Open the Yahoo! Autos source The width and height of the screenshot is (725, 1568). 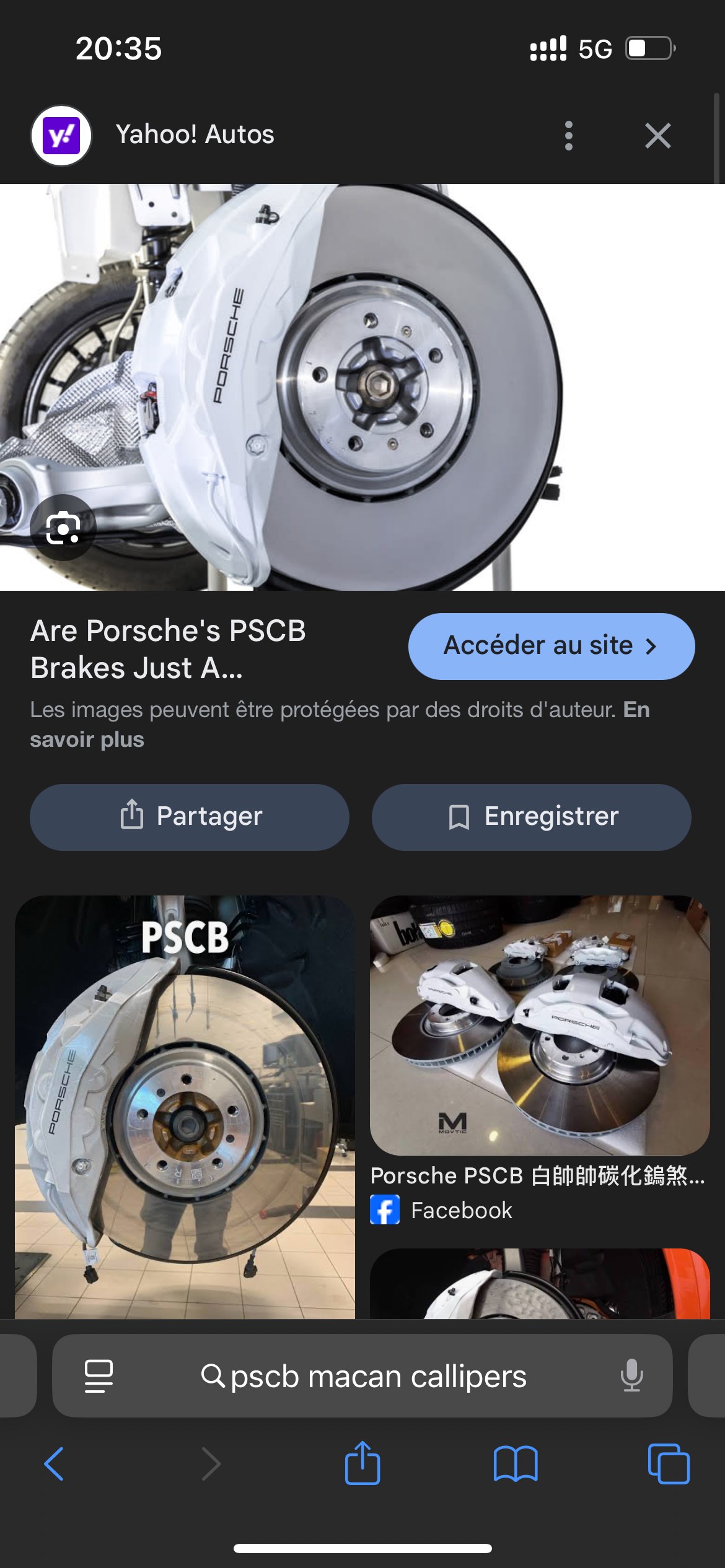(x=195, y=134)
